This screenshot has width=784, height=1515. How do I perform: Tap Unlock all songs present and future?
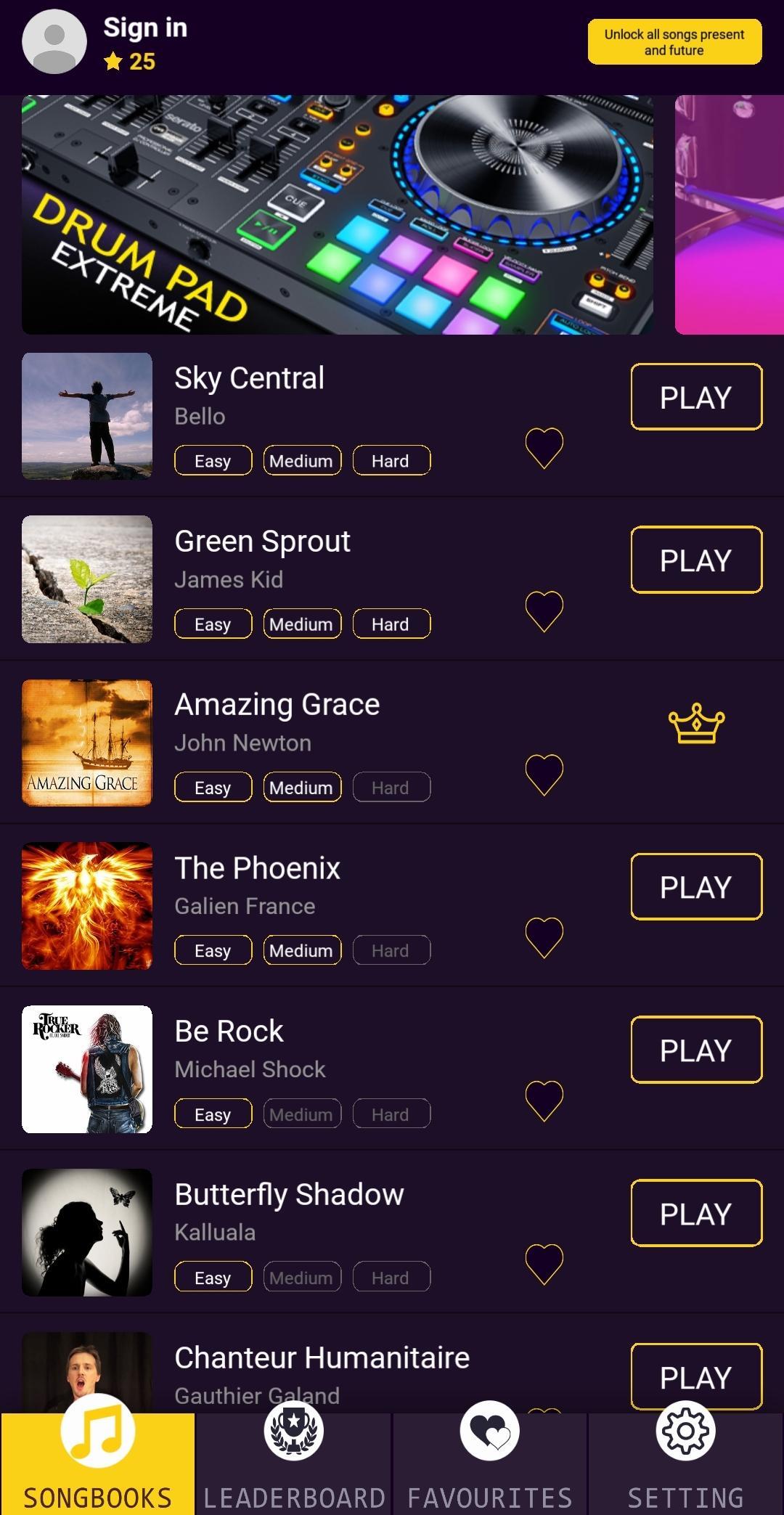click(674, 42)
